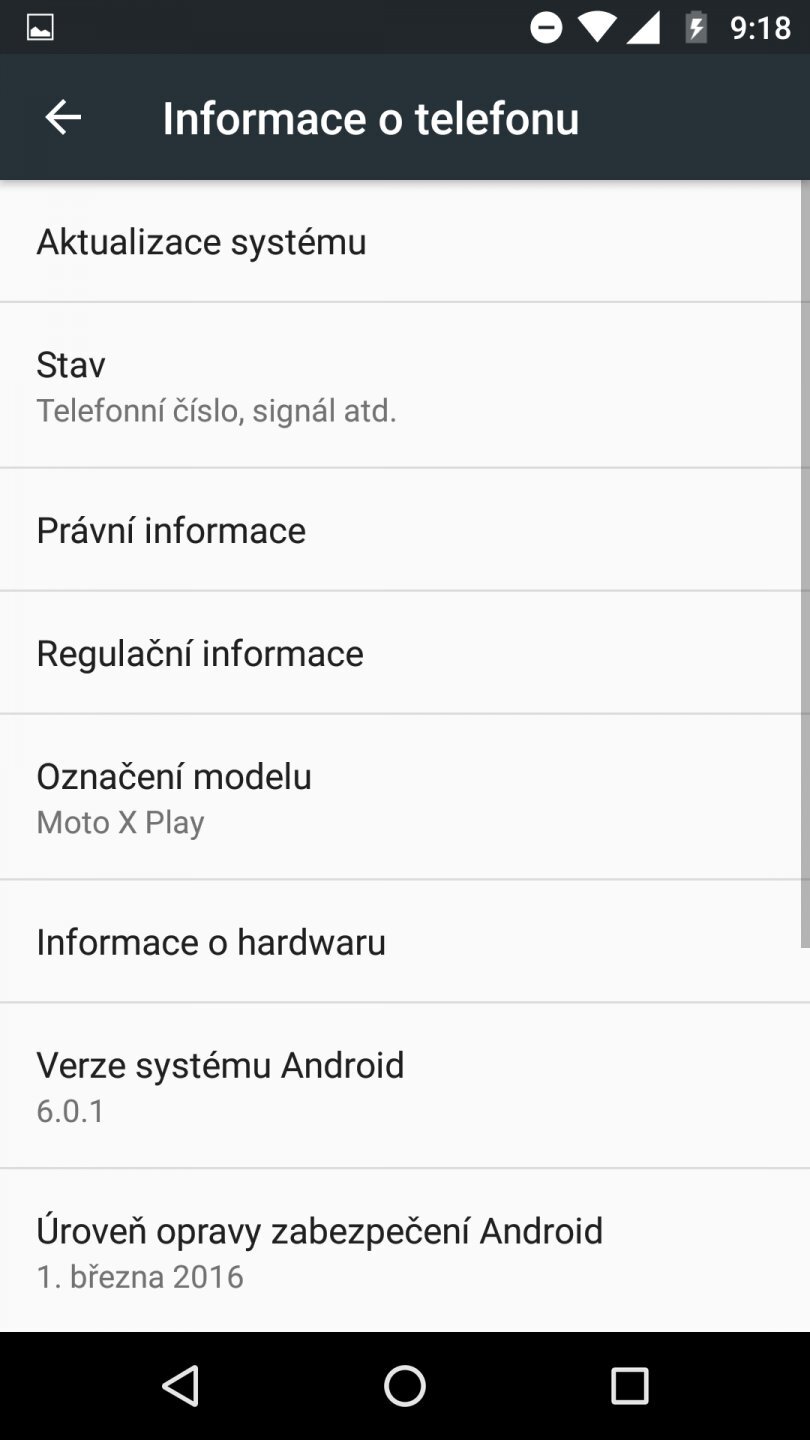Open Právní informace
Screen dimensions: 810x1440
171,529
